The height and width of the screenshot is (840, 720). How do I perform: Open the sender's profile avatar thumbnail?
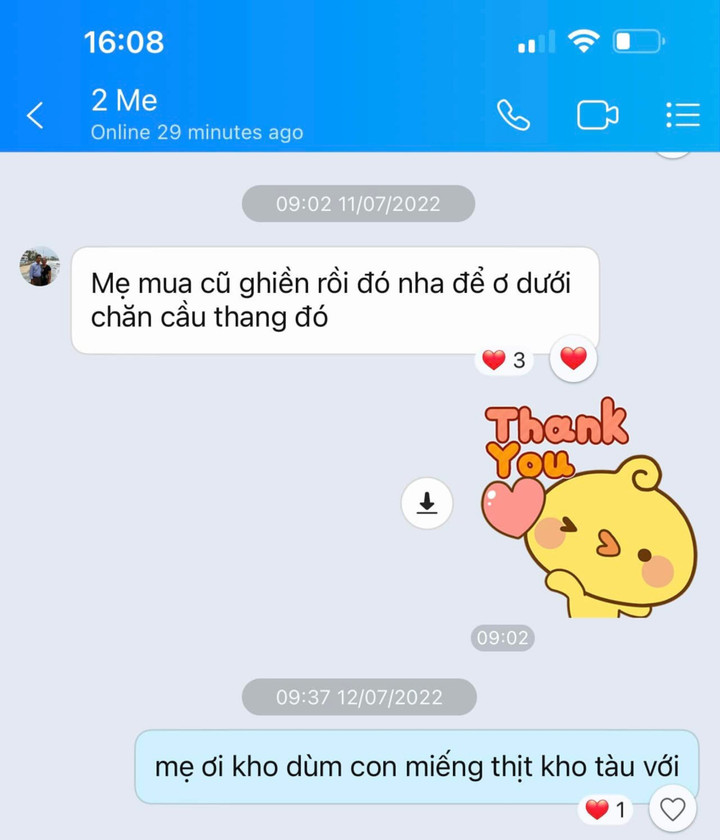point(39,265)
